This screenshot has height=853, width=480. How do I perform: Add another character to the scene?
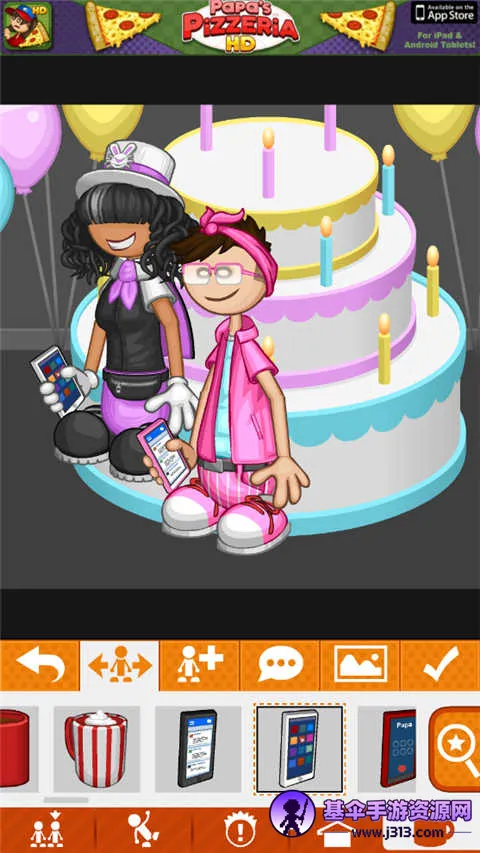click(x=200, y=665)
